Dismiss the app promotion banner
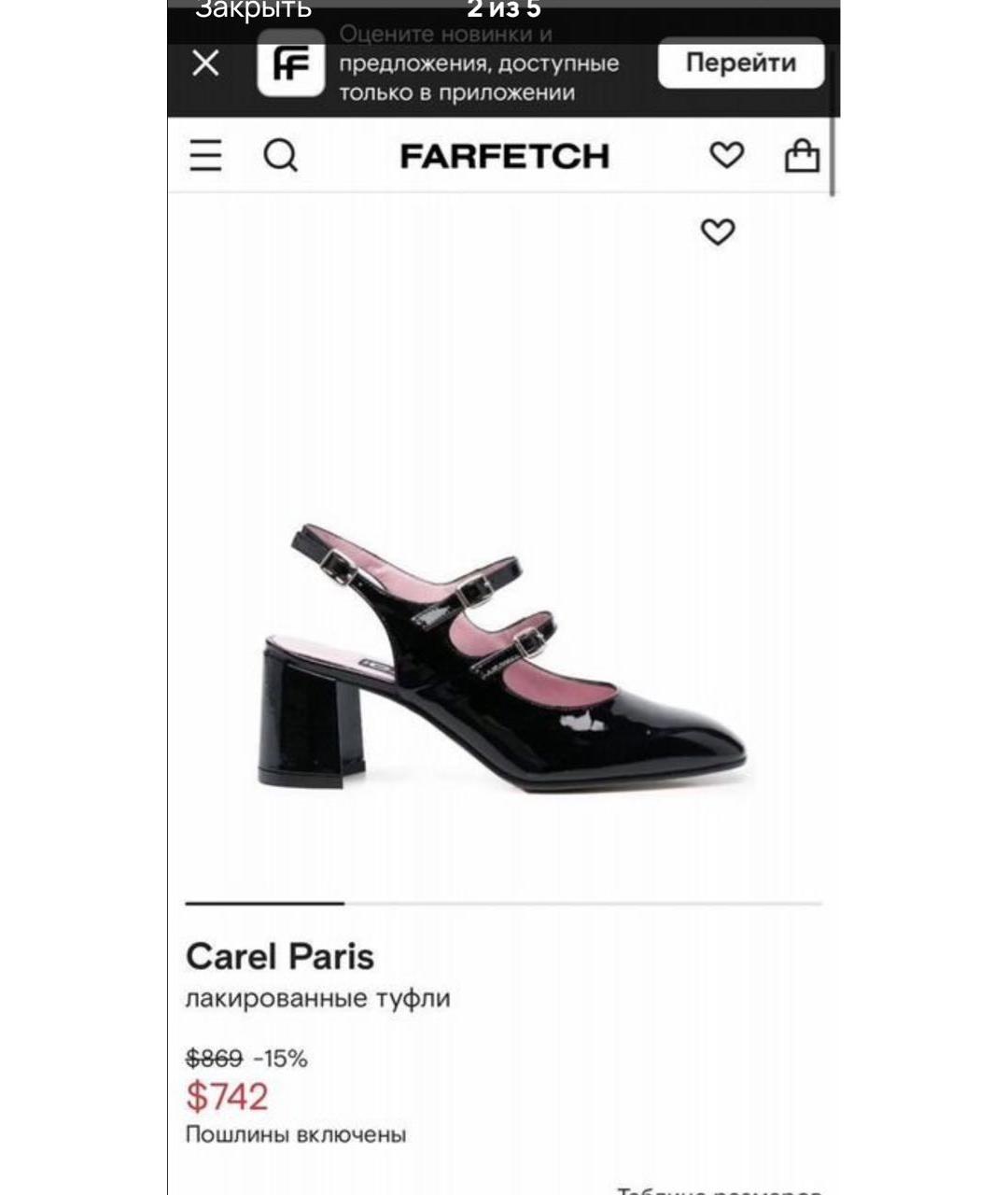Image resolution: width=1008 pixels, height=1195 pixels. pos(205,63)
